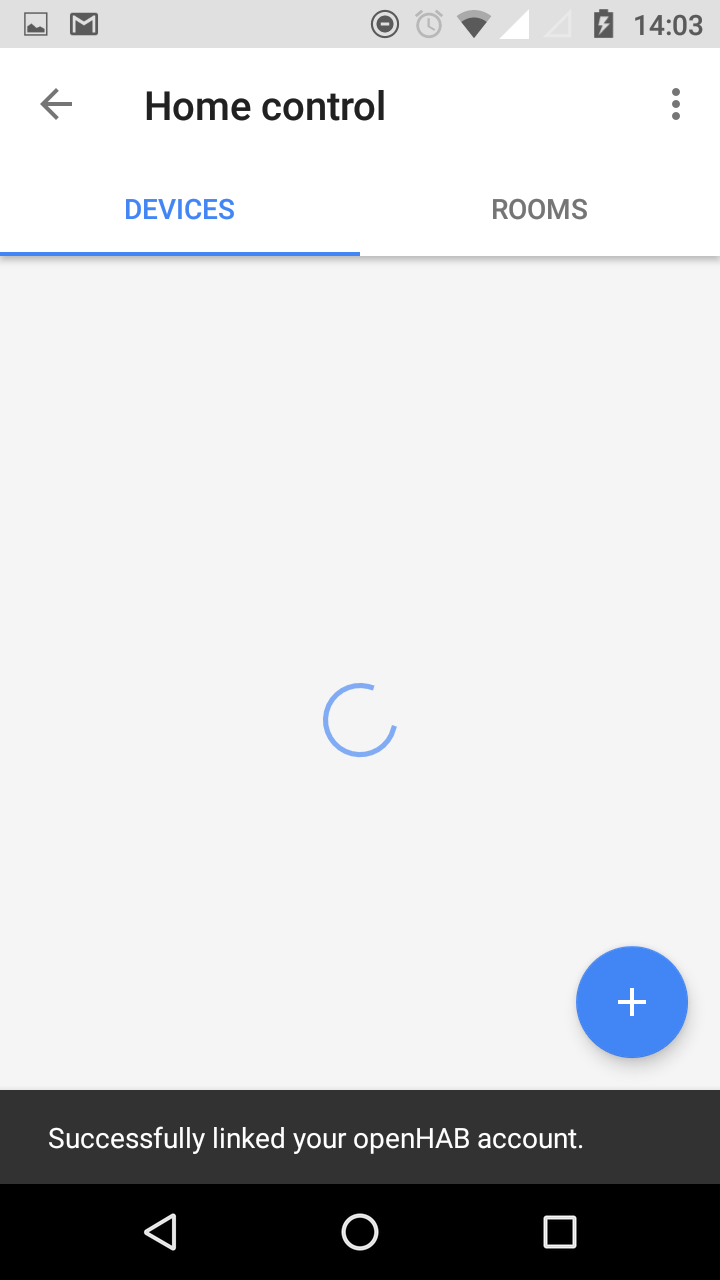This screenshot has width=720, height=1280.
Task: Switch to the ROOMS tab
Action: tap(539, 209)
